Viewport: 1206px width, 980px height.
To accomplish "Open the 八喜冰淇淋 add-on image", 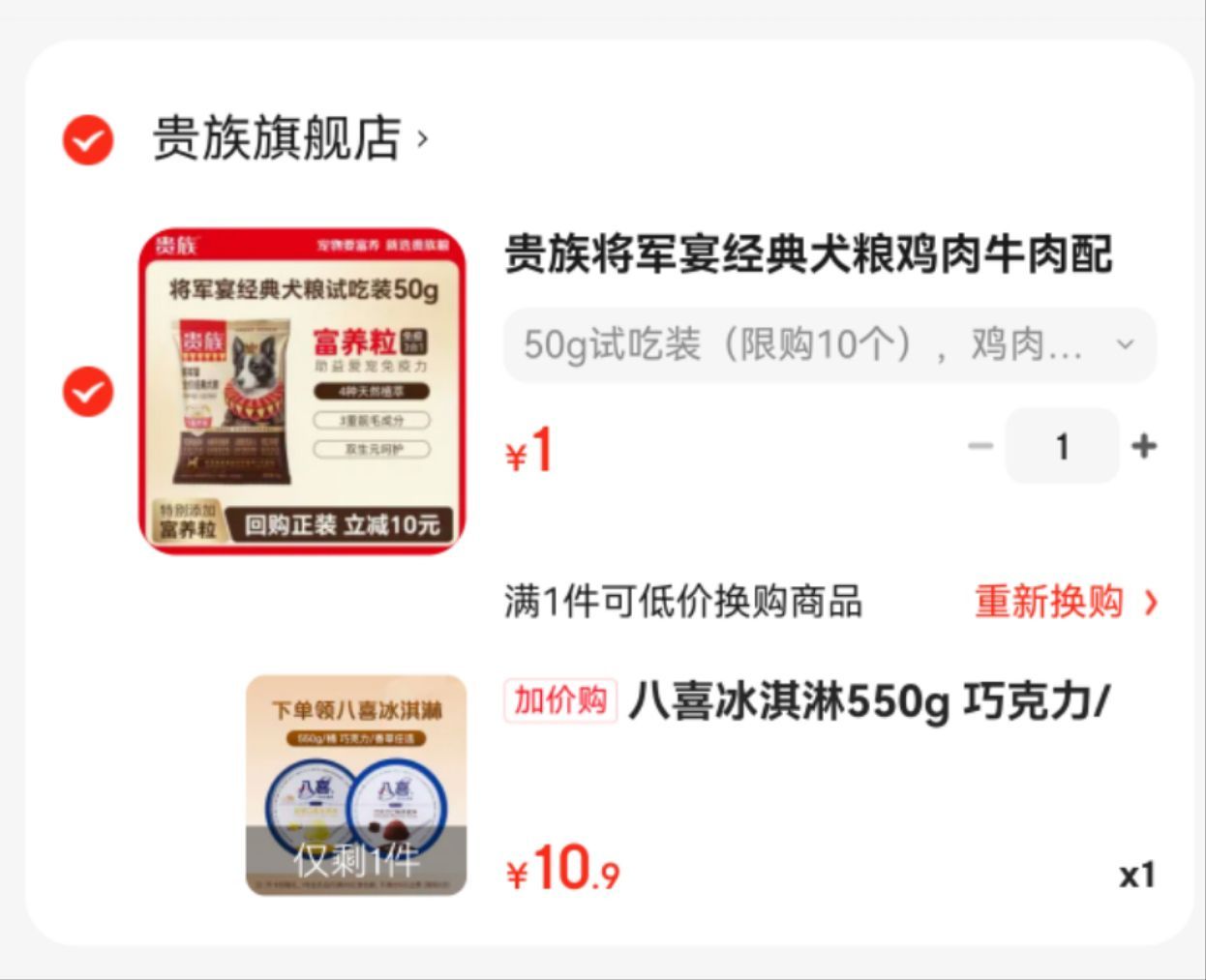I will [x=356, y=785].
